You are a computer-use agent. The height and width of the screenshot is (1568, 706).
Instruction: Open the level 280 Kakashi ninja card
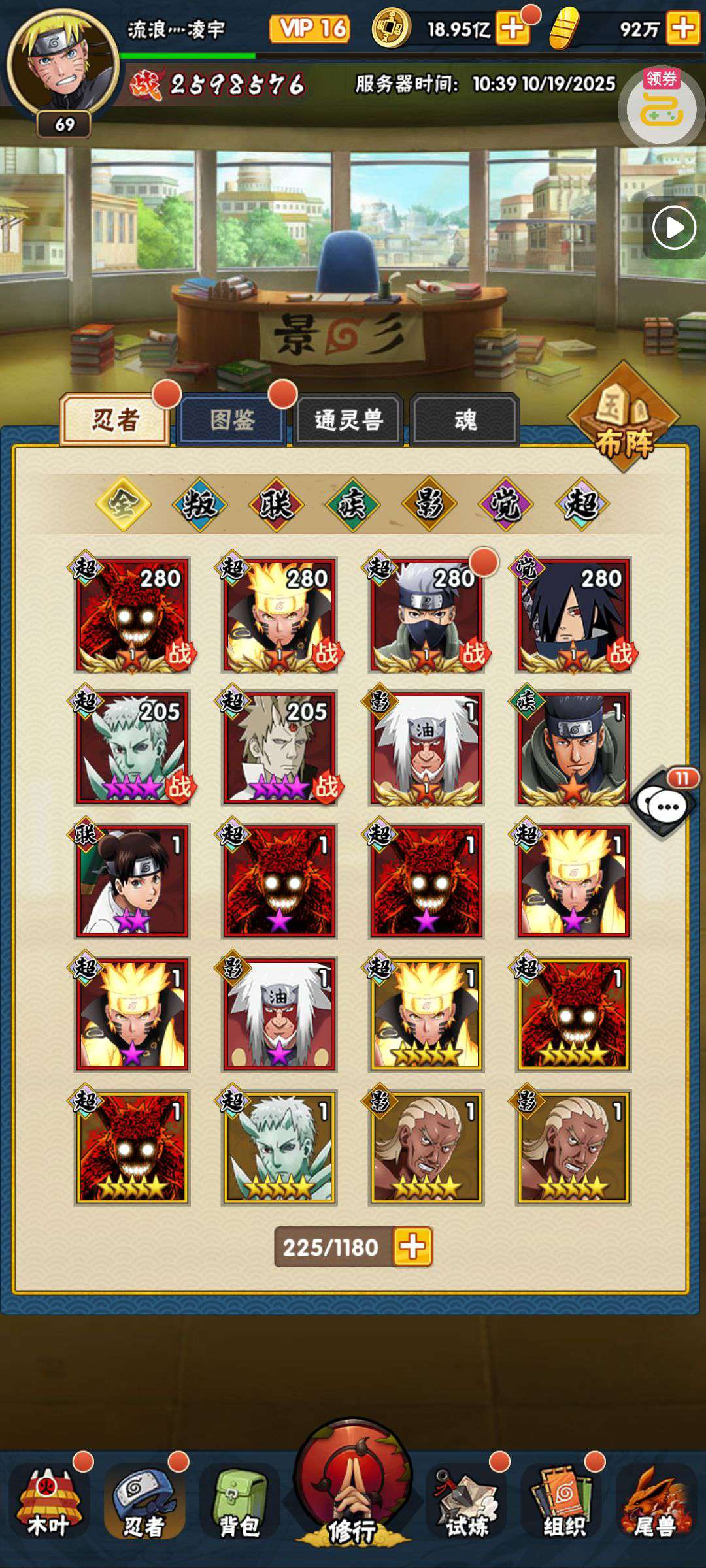[426, 615]
